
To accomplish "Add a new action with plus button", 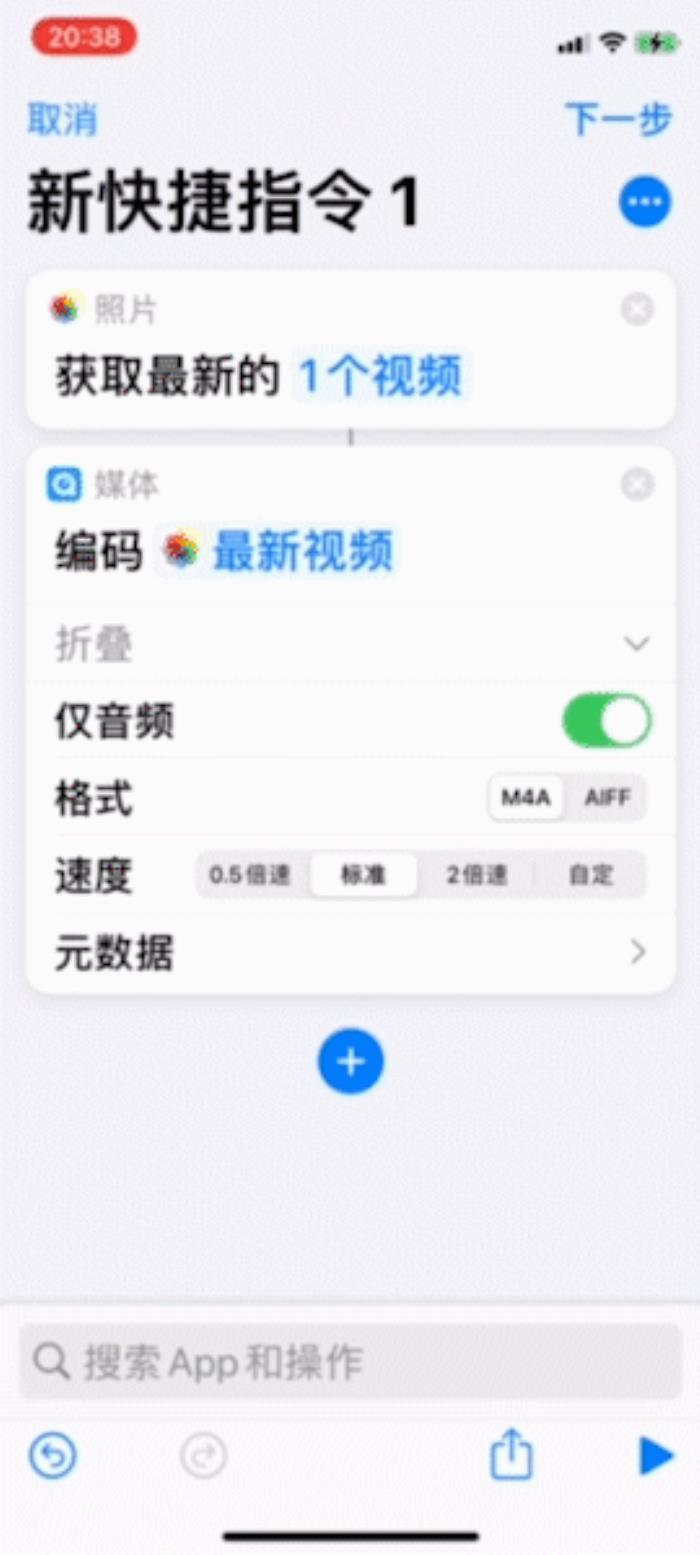I will tap(350, 1061).
